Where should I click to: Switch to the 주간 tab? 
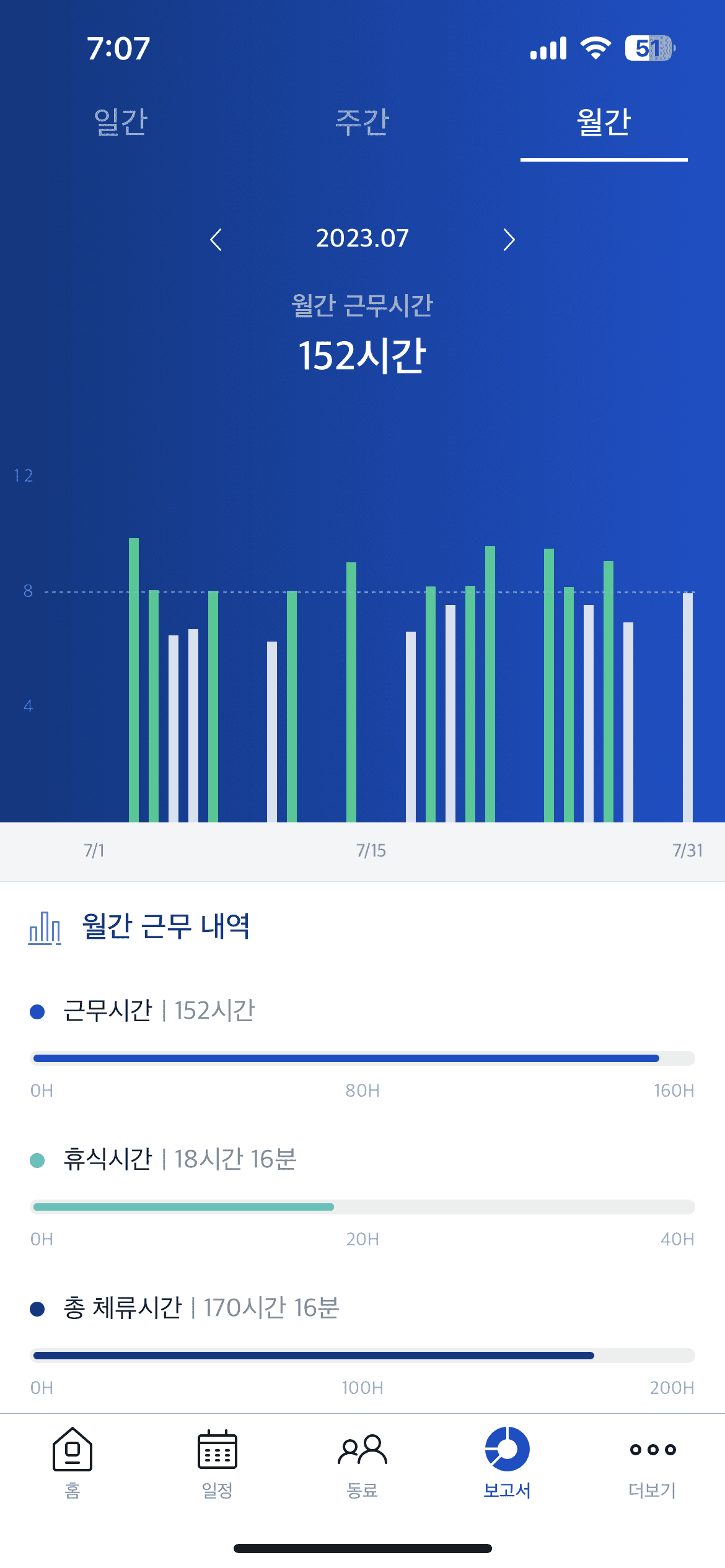362,121
